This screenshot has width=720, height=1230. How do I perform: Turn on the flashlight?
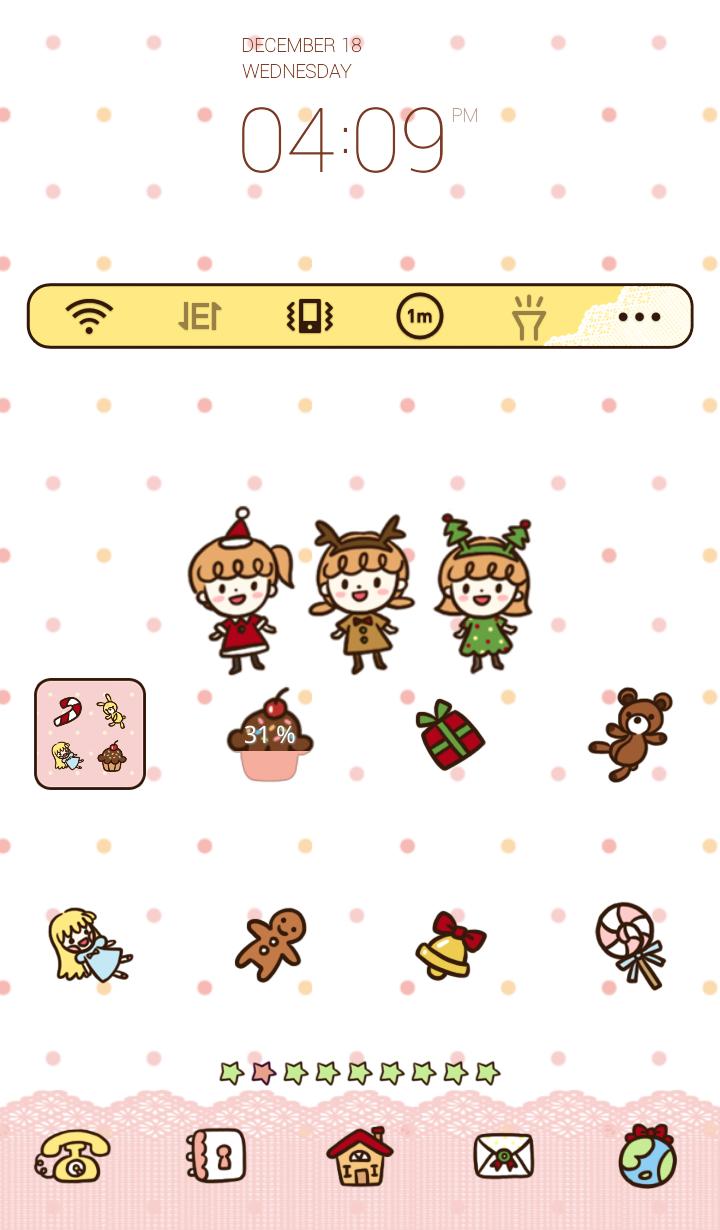(x=529, y=316)
